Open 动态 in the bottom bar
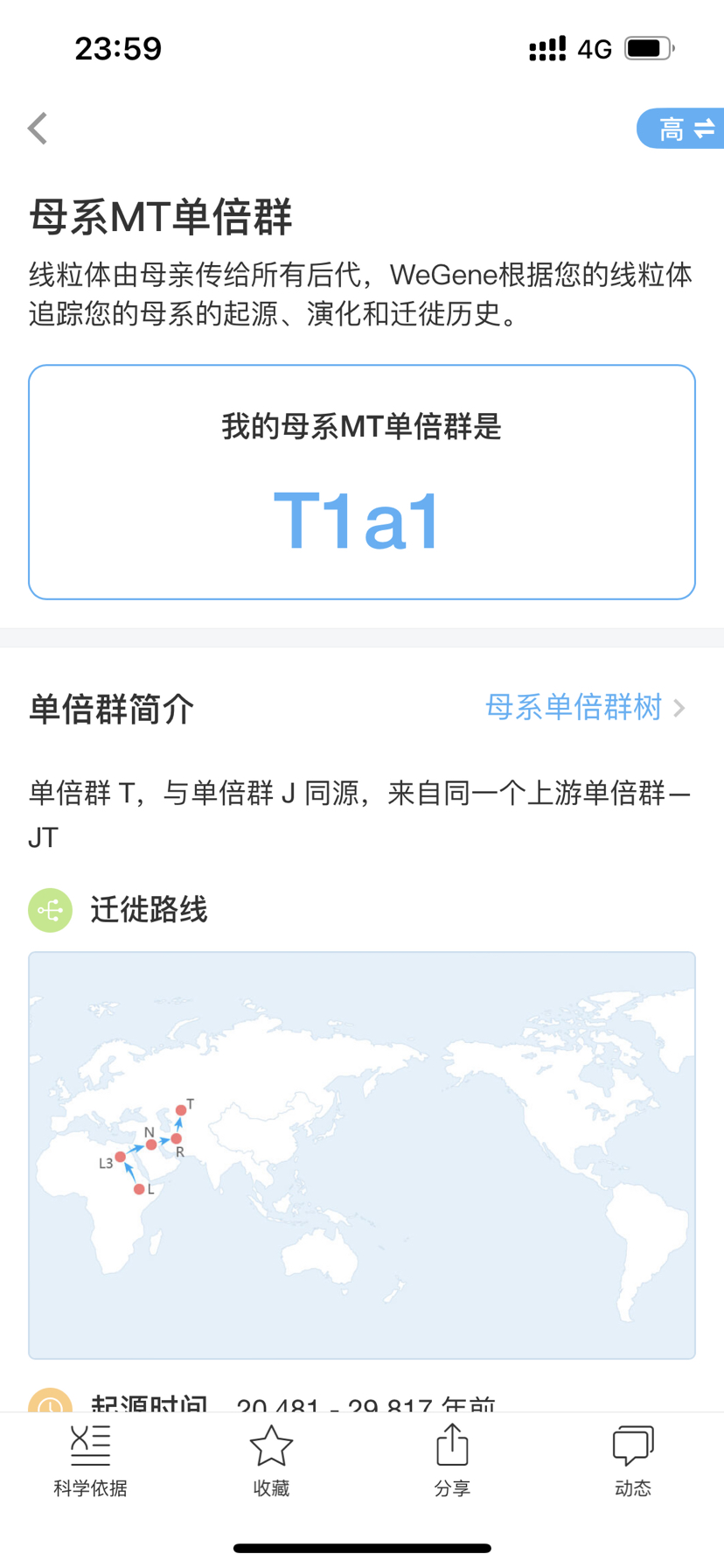The height and width of the screenshot is (1568, 724). (632, 1461)
